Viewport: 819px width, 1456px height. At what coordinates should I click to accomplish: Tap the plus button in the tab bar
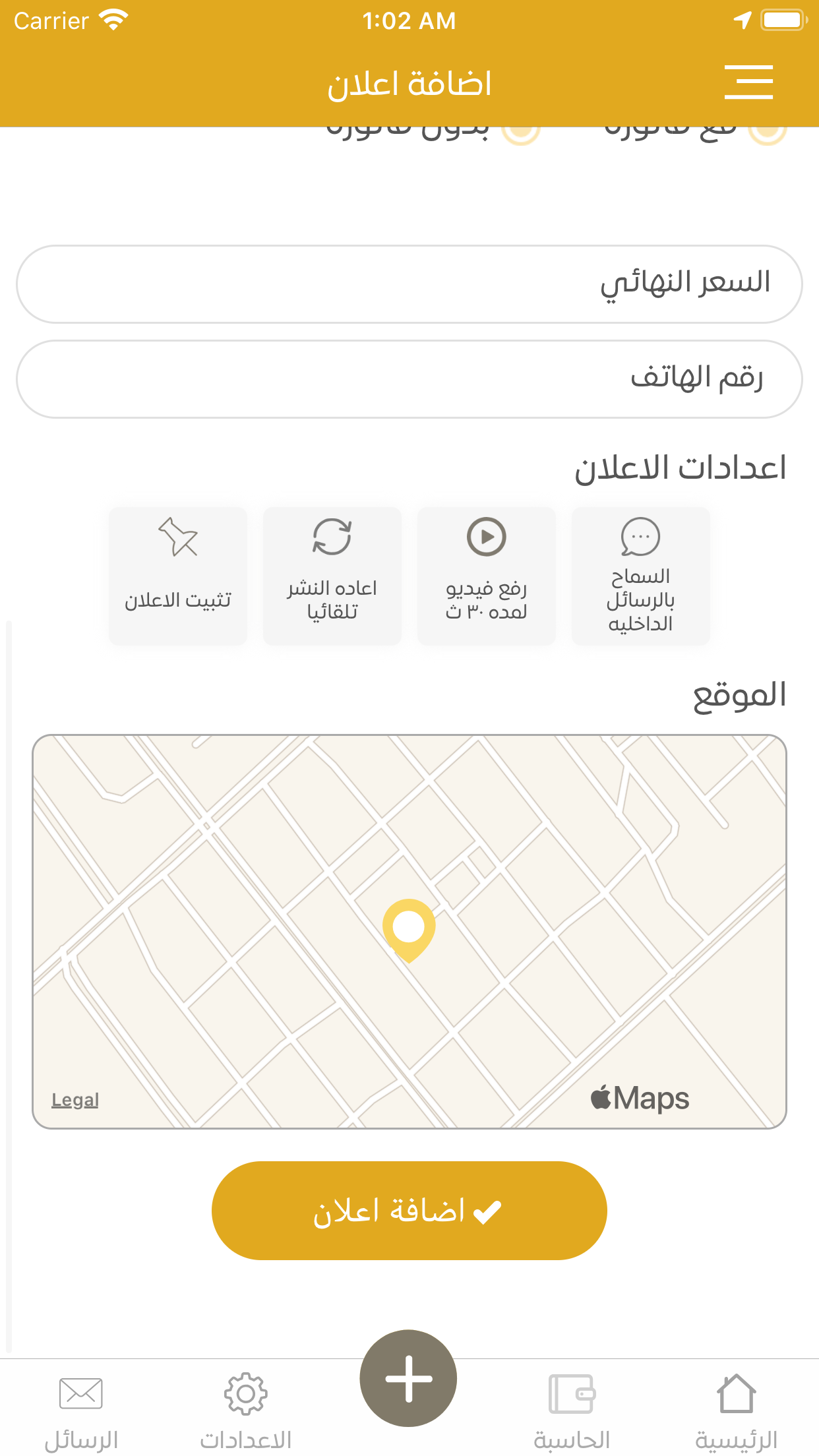pos(409,1378)
